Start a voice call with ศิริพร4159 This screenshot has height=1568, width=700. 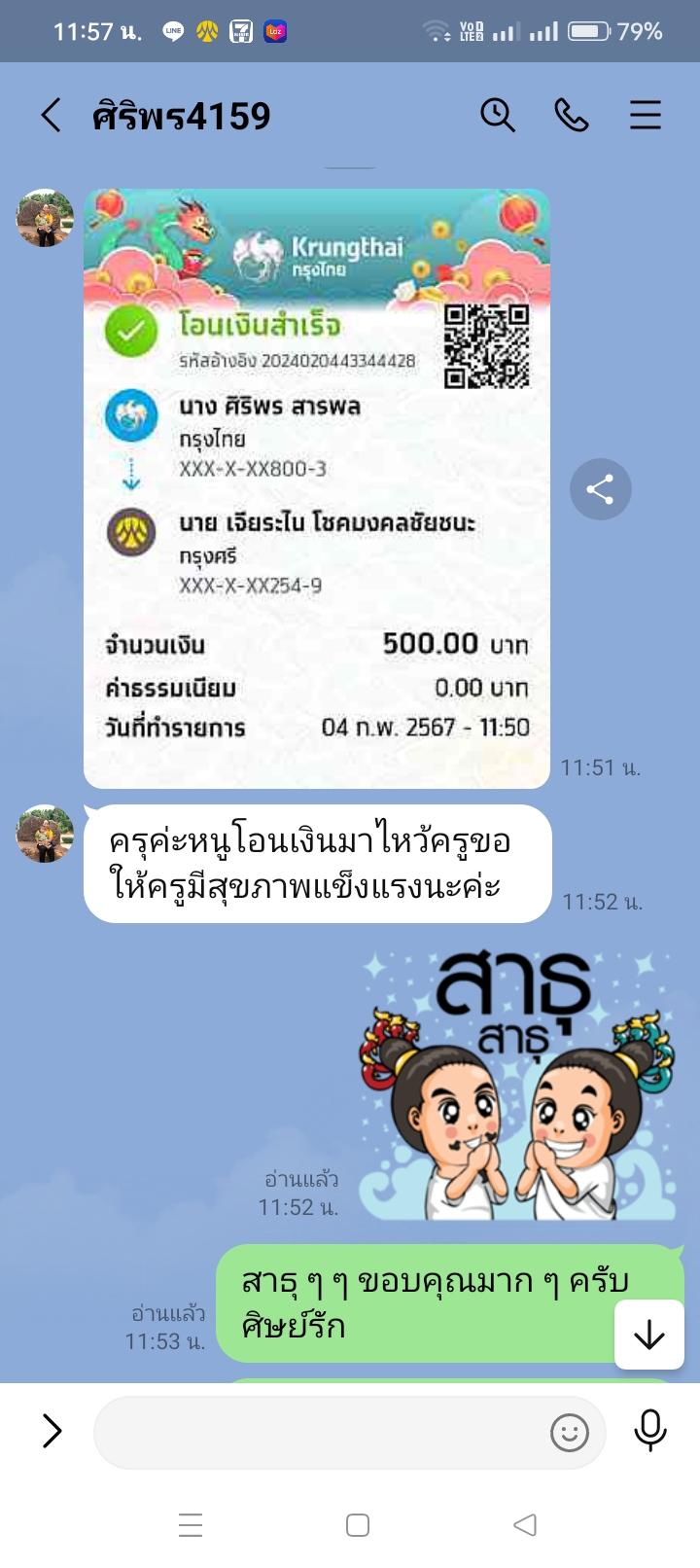571,116
